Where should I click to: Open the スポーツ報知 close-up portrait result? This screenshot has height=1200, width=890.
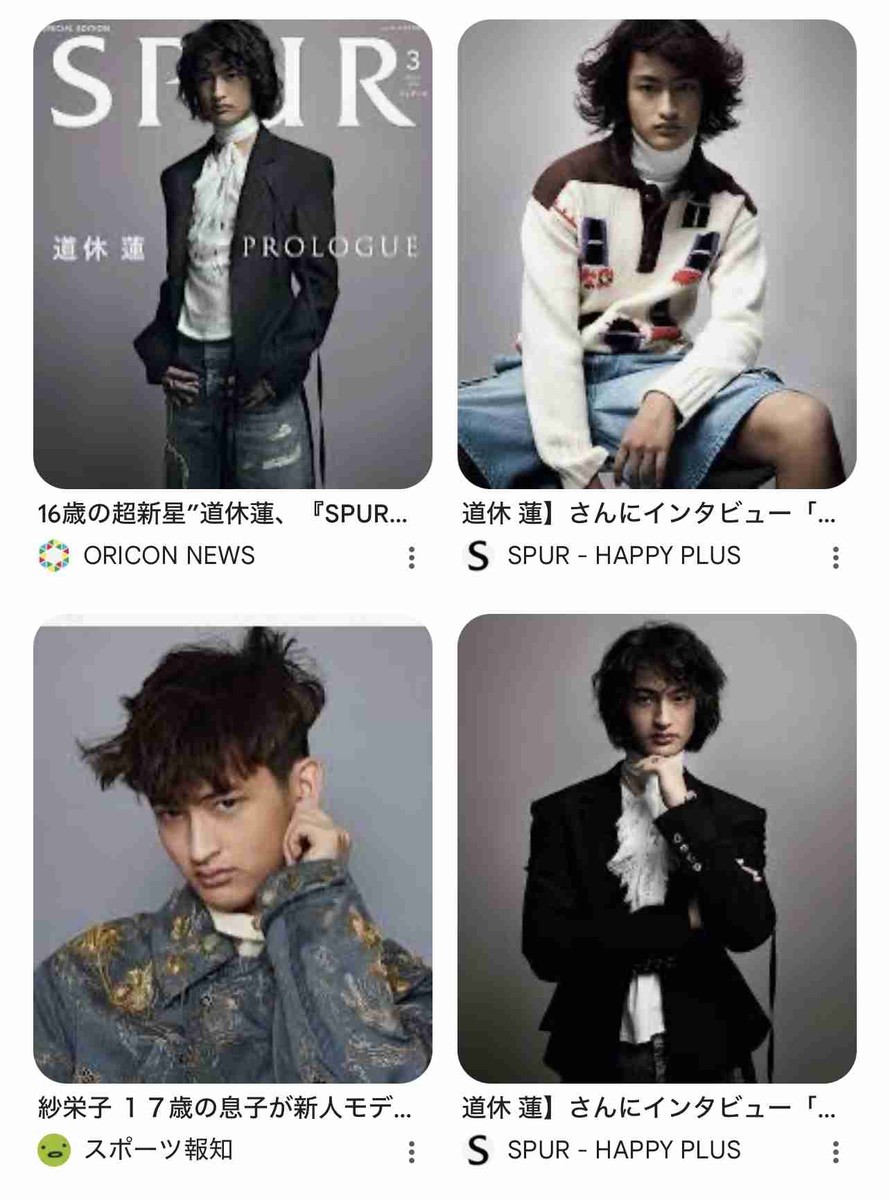pos(232,848)
